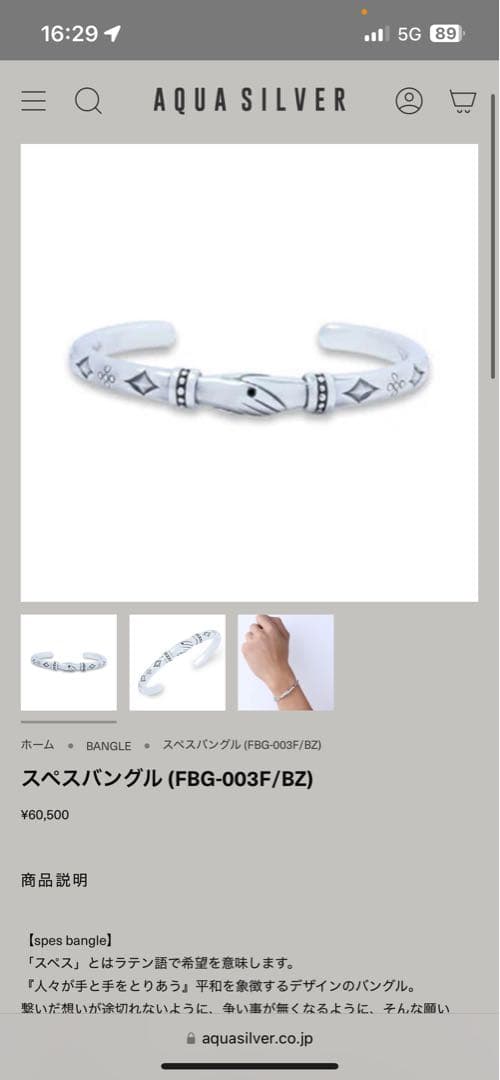Select the wrist-worn bangle thumbnail
This screenshot has width=500, height=1080.
(x=286, y=663)
